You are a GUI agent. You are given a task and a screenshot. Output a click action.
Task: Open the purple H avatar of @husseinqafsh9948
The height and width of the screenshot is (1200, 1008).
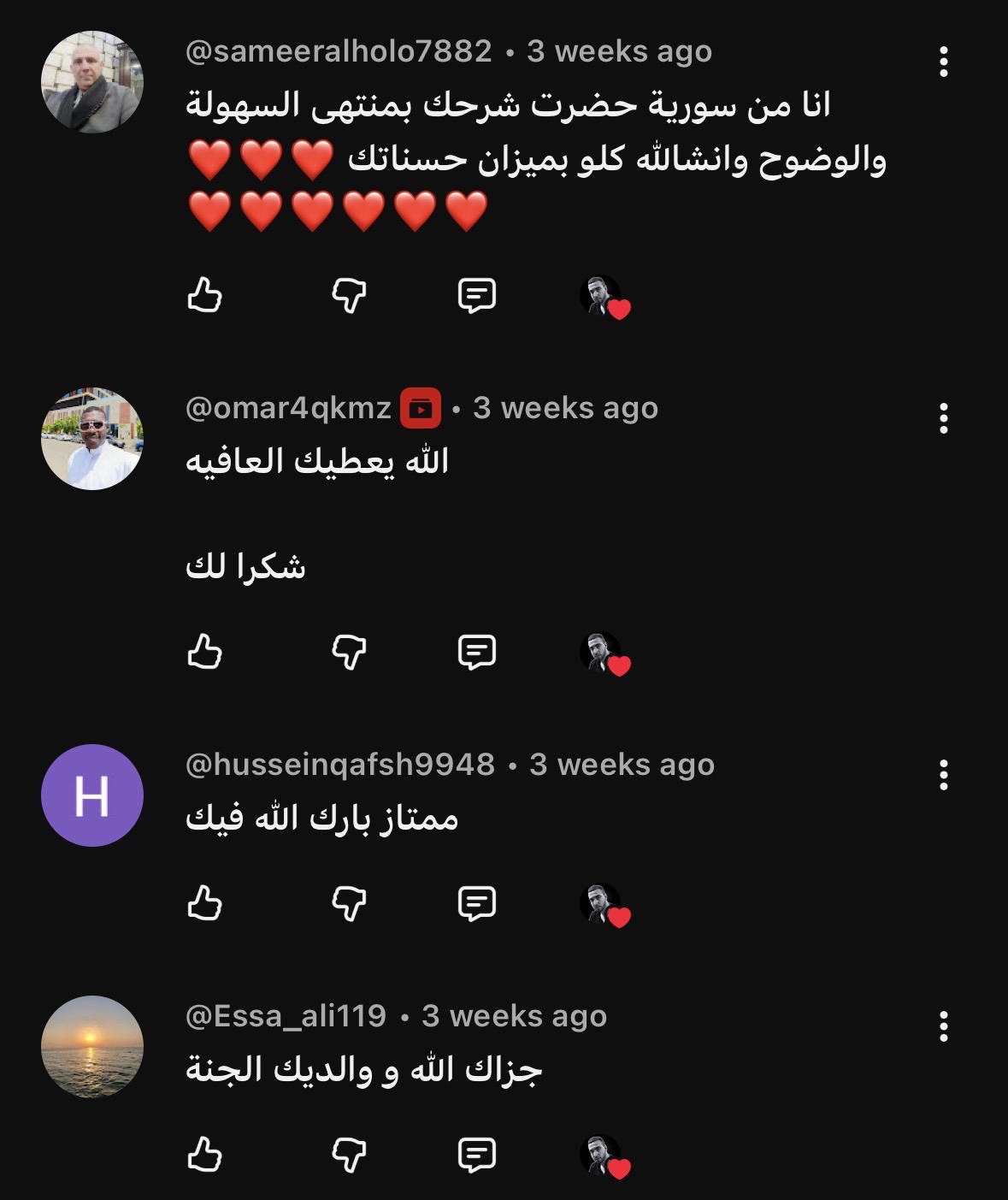point(92,795)
